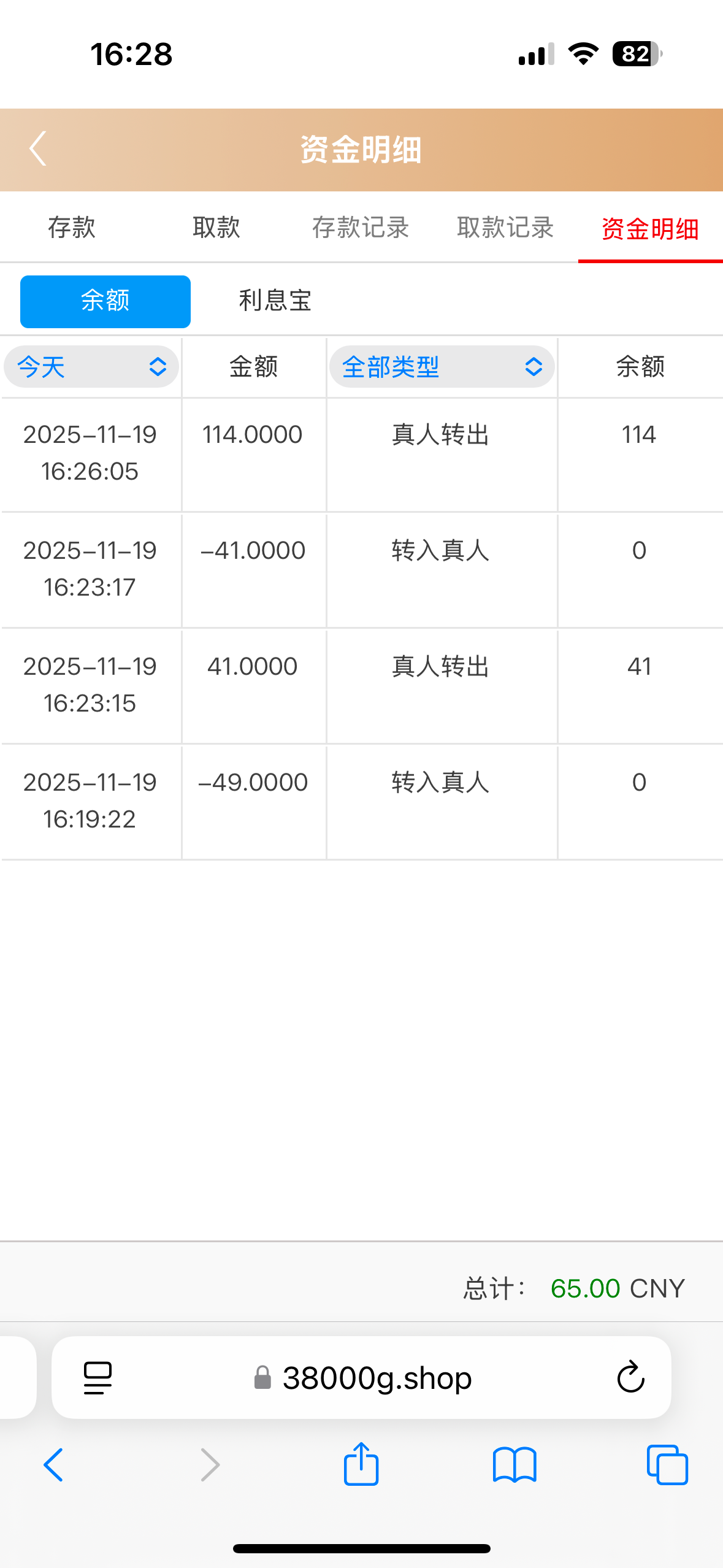Tap the Safari address bar showing 38000g.shop
This screenshot has height=1568, width=723.
pyautogui.click(x=377, y=1378)
